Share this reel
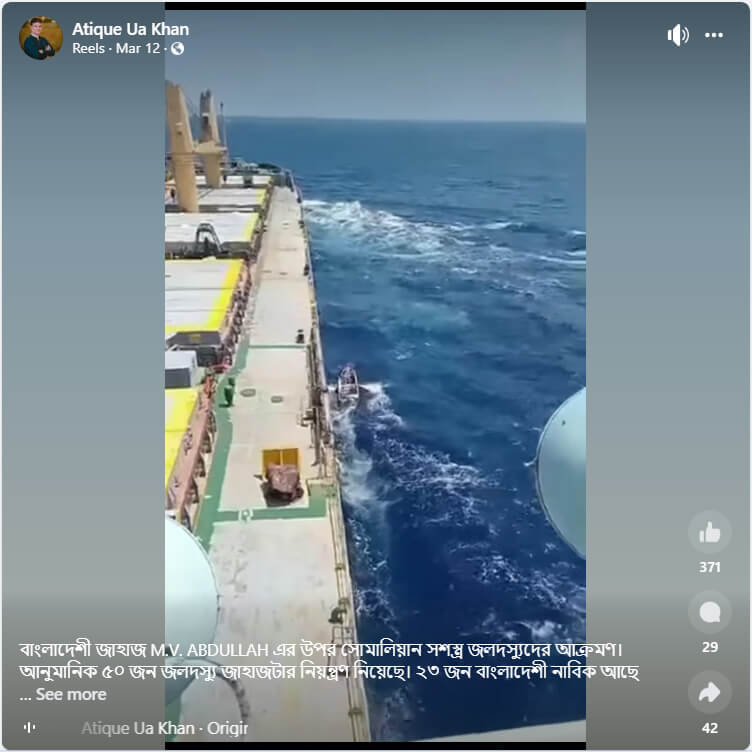Screen dimensions: 752x752 pos(709,692)
